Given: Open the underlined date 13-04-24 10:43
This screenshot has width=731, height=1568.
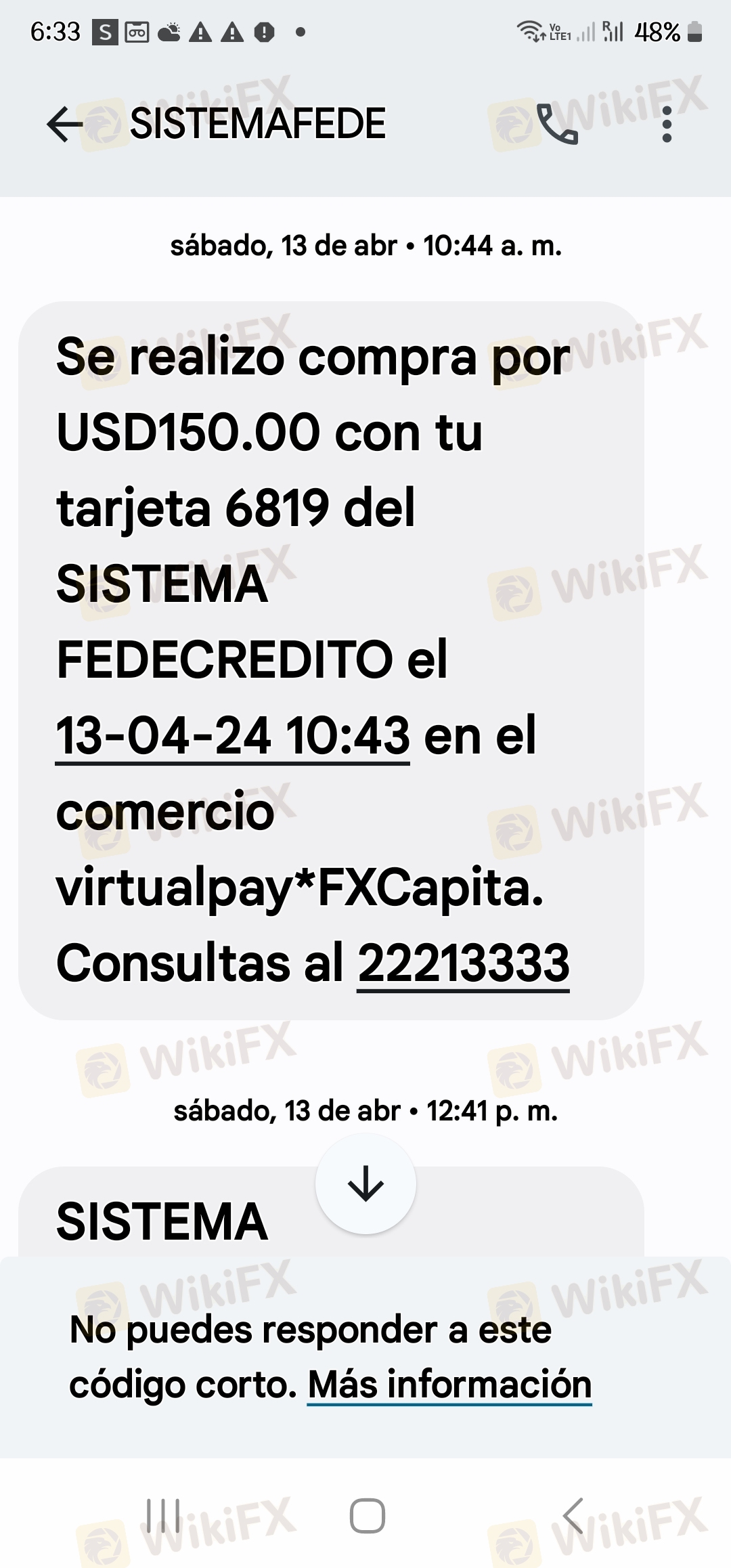Looking at the screenshot, I should [233, 736].
